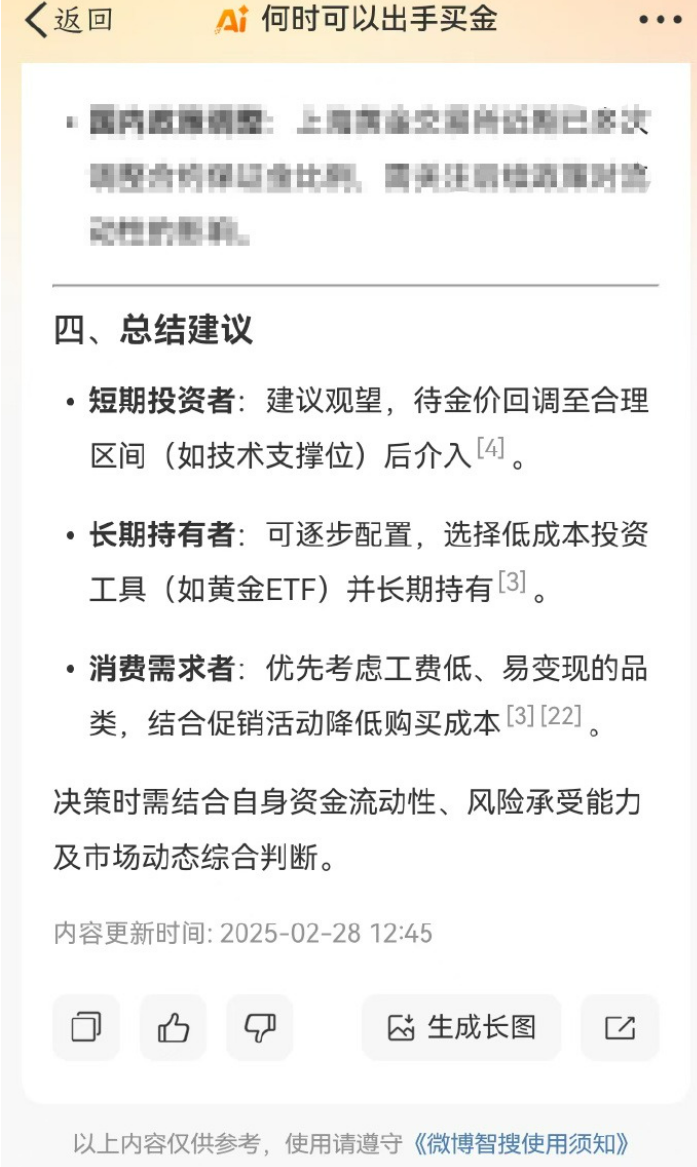Copy the AI answer text

pos(87,1027)
